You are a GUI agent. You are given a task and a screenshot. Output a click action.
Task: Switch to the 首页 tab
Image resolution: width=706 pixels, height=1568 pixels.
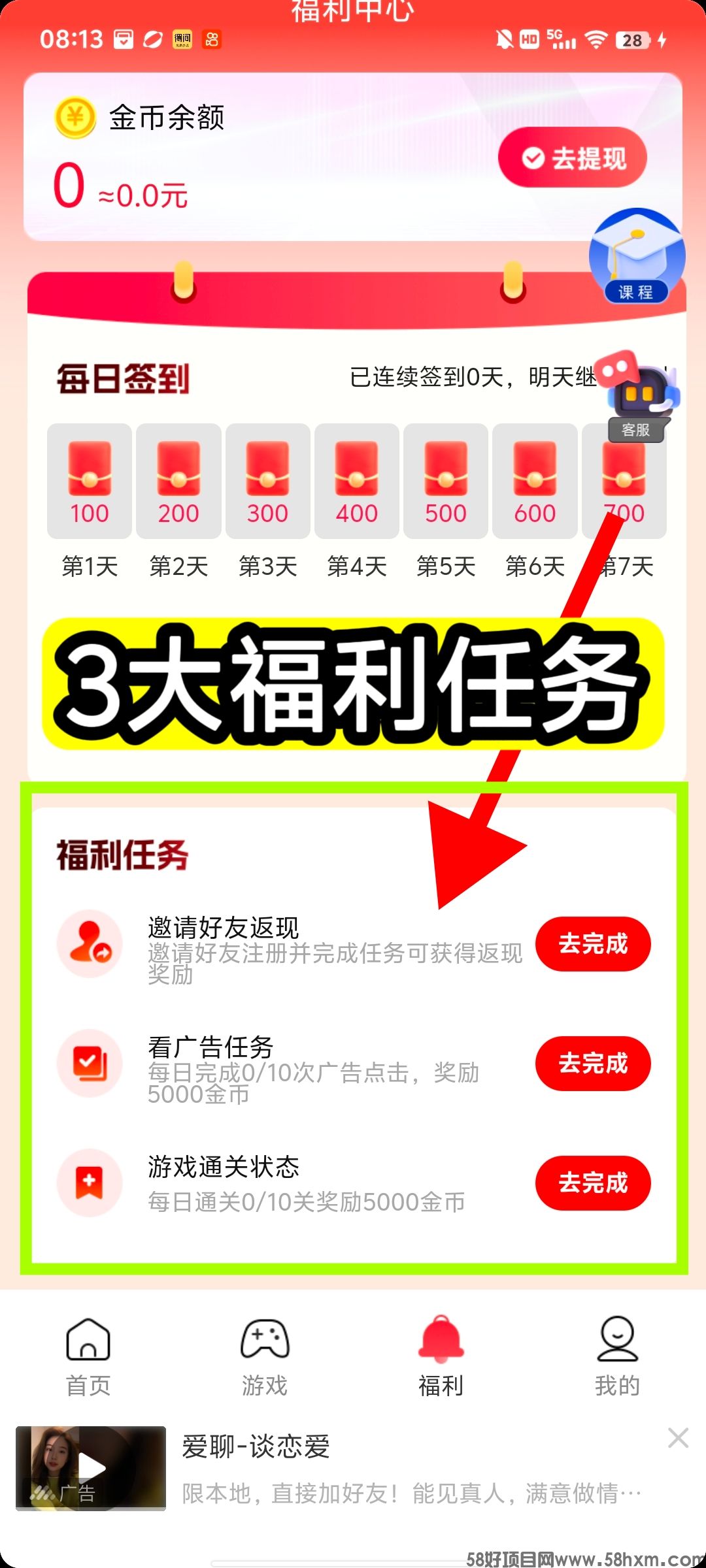pos(88,1355)
